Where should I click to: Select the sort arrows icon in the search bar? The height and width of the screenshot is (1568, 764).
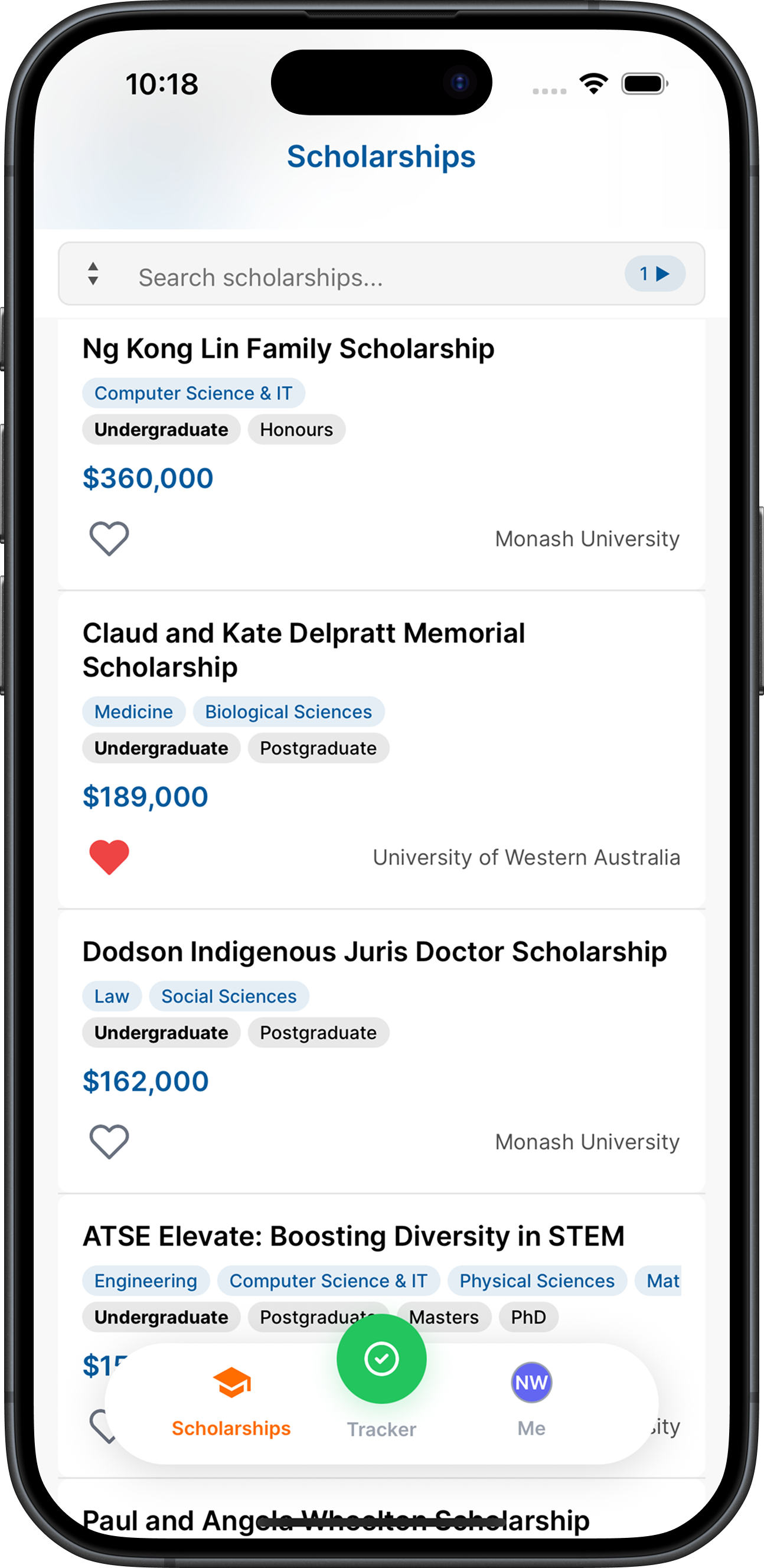(x=93, y=275)
